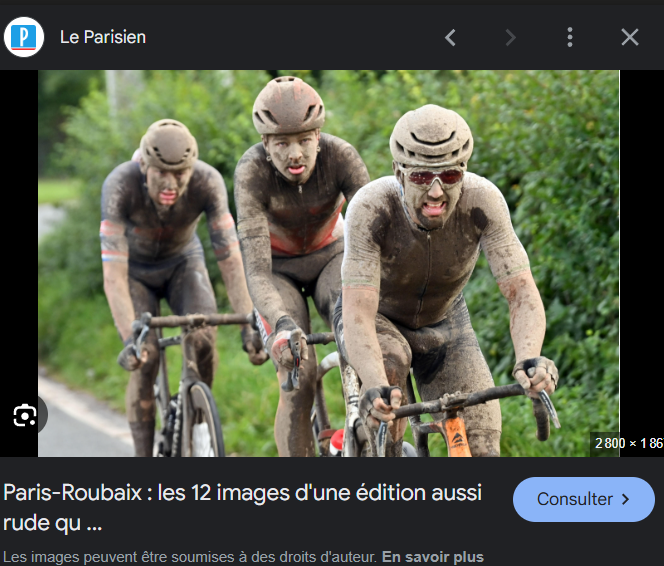The image size is (664, 566).
Task: Close the image preview panel
Action: click(x=629, y=38)
